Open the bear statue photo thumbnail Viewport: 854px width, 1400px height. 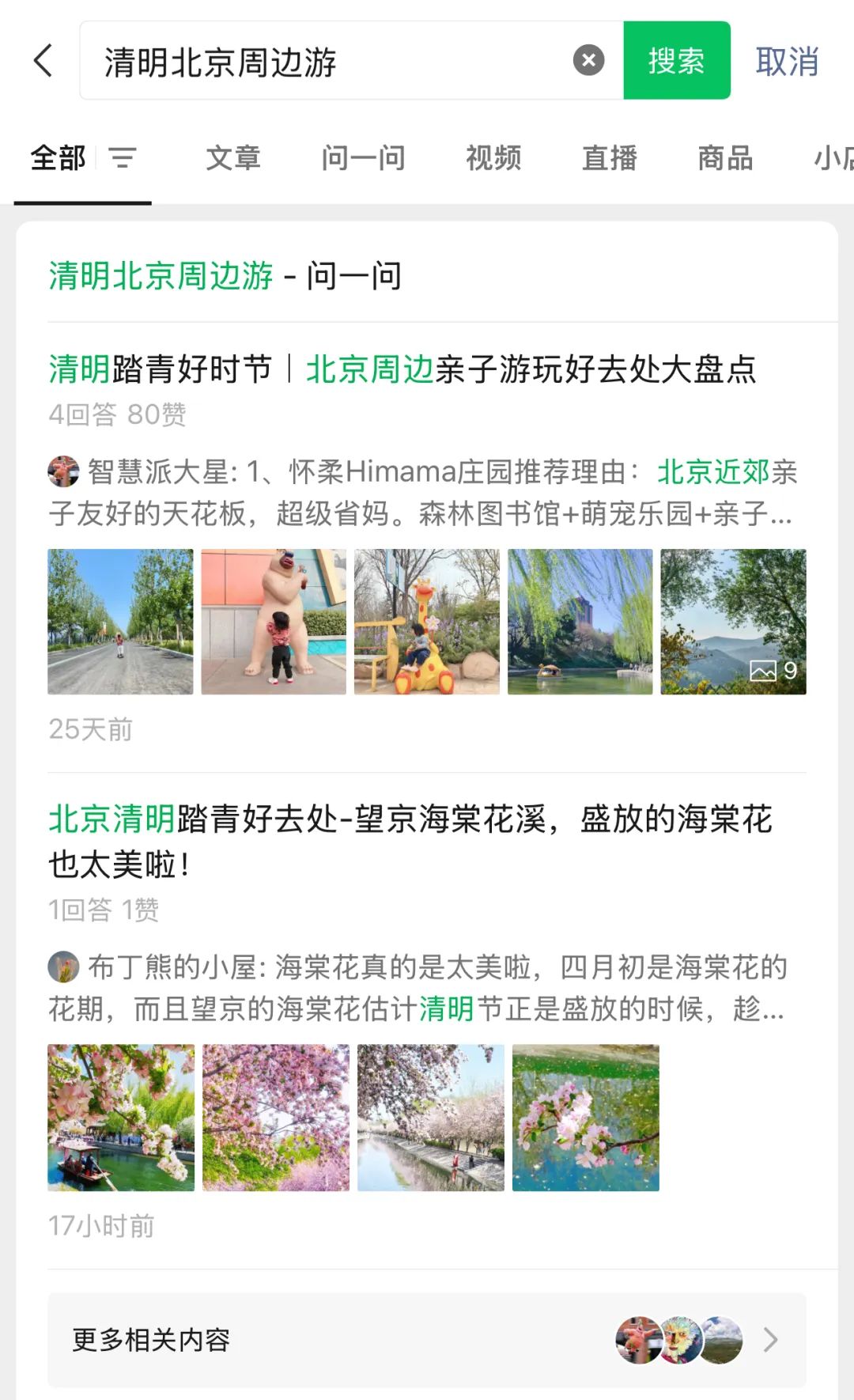(274, 622)
